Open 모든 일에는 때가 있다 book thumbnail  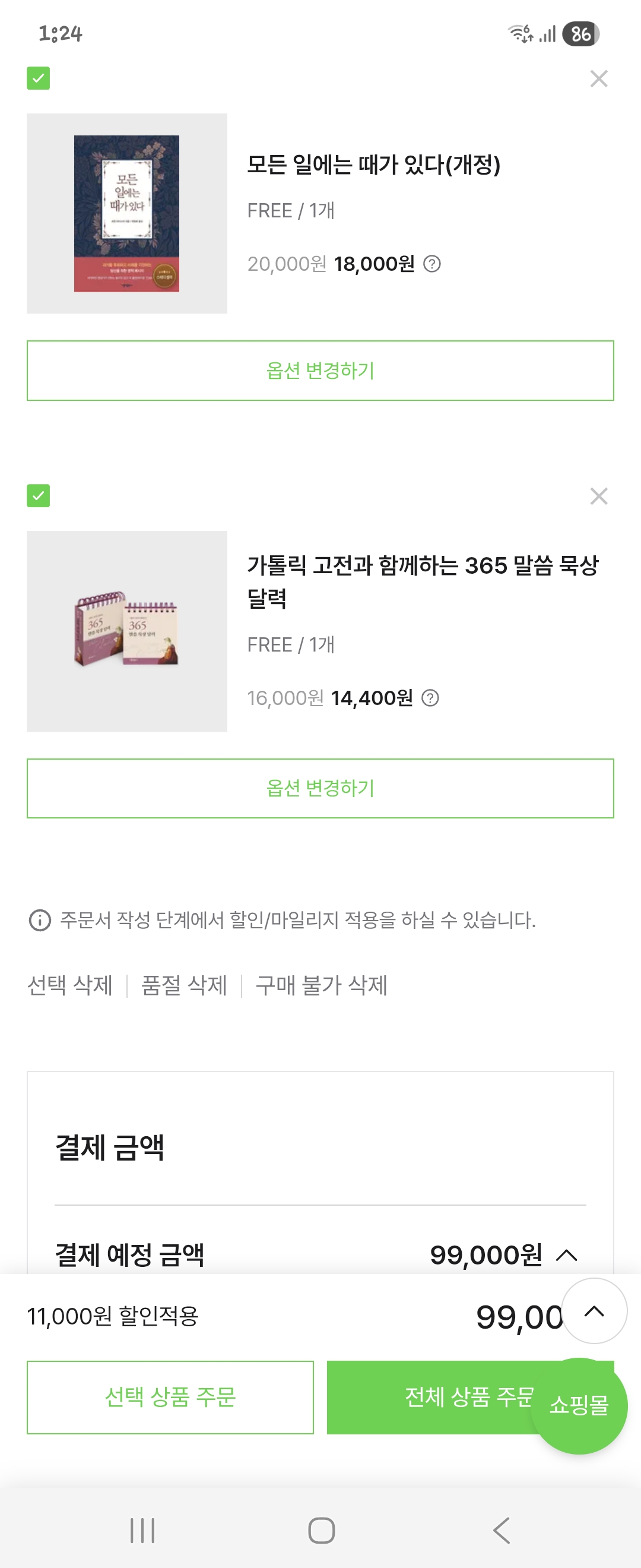[x=126, y=214]
